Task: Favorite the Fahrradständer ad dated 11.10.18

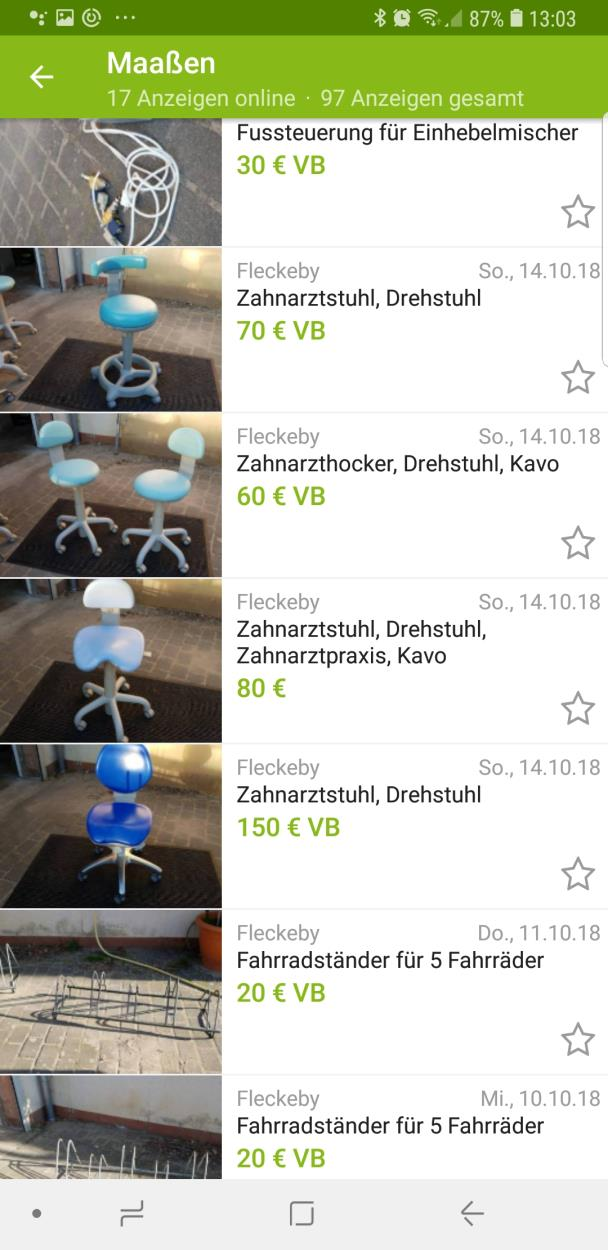Action: [577, 1040]
